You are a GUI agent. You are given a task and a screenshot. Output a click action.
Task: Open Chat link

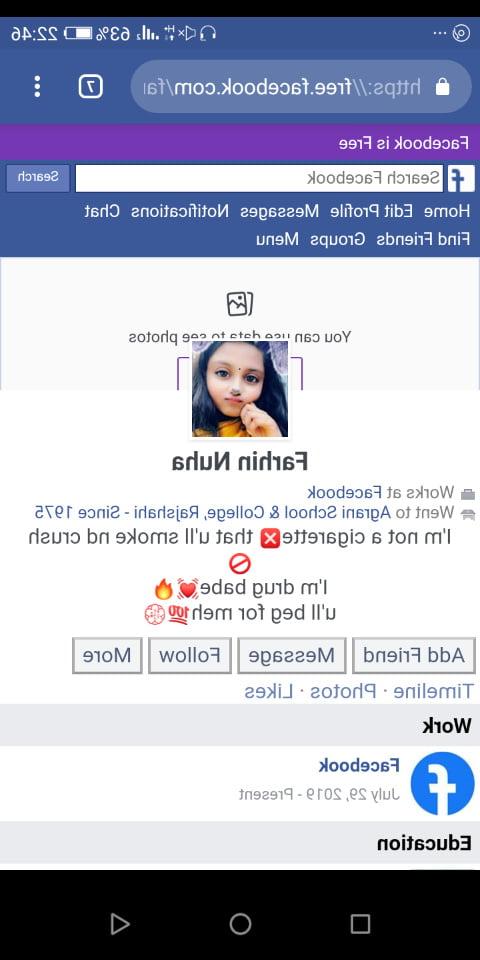click(102, 212)
